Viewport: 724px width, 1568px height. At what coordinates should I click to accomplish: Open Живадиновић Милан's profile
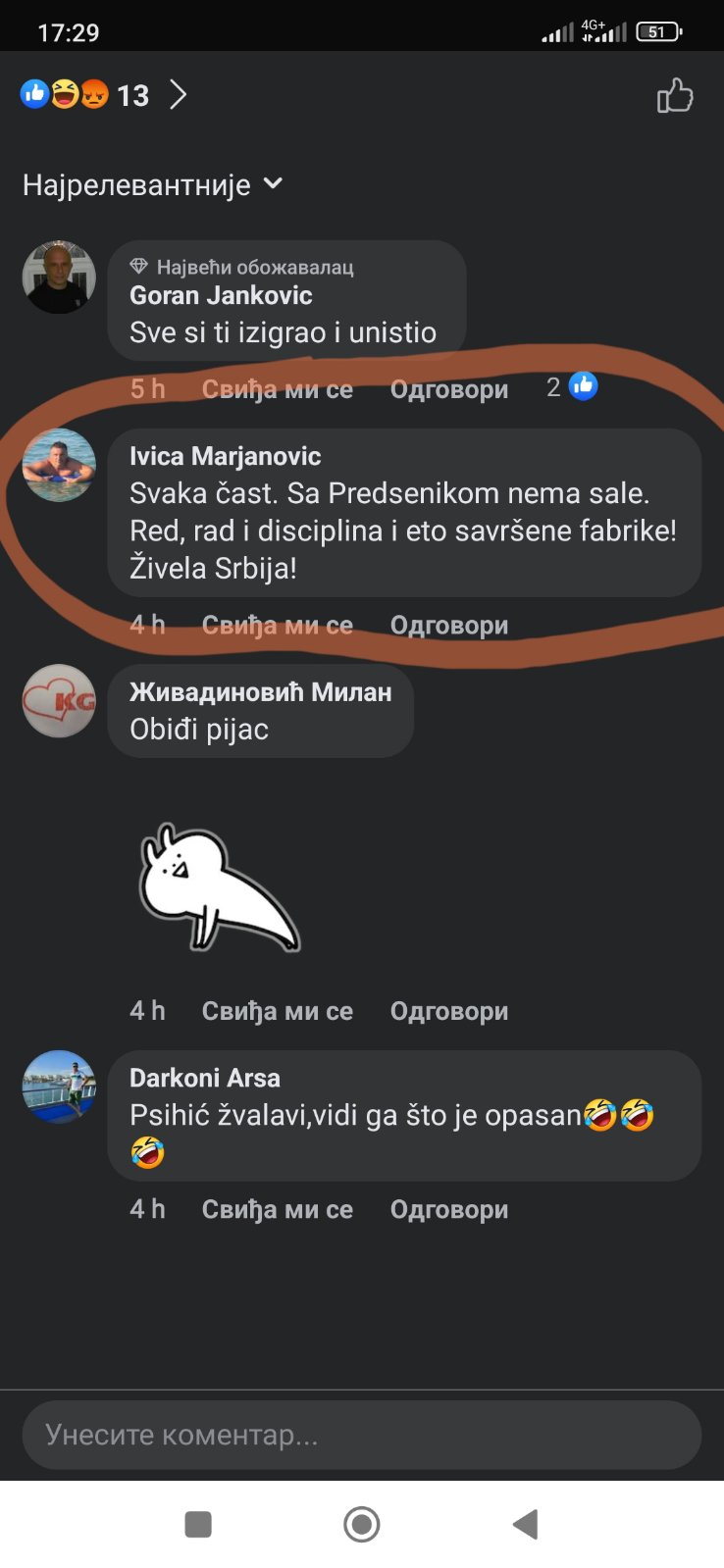pos(260,691)
